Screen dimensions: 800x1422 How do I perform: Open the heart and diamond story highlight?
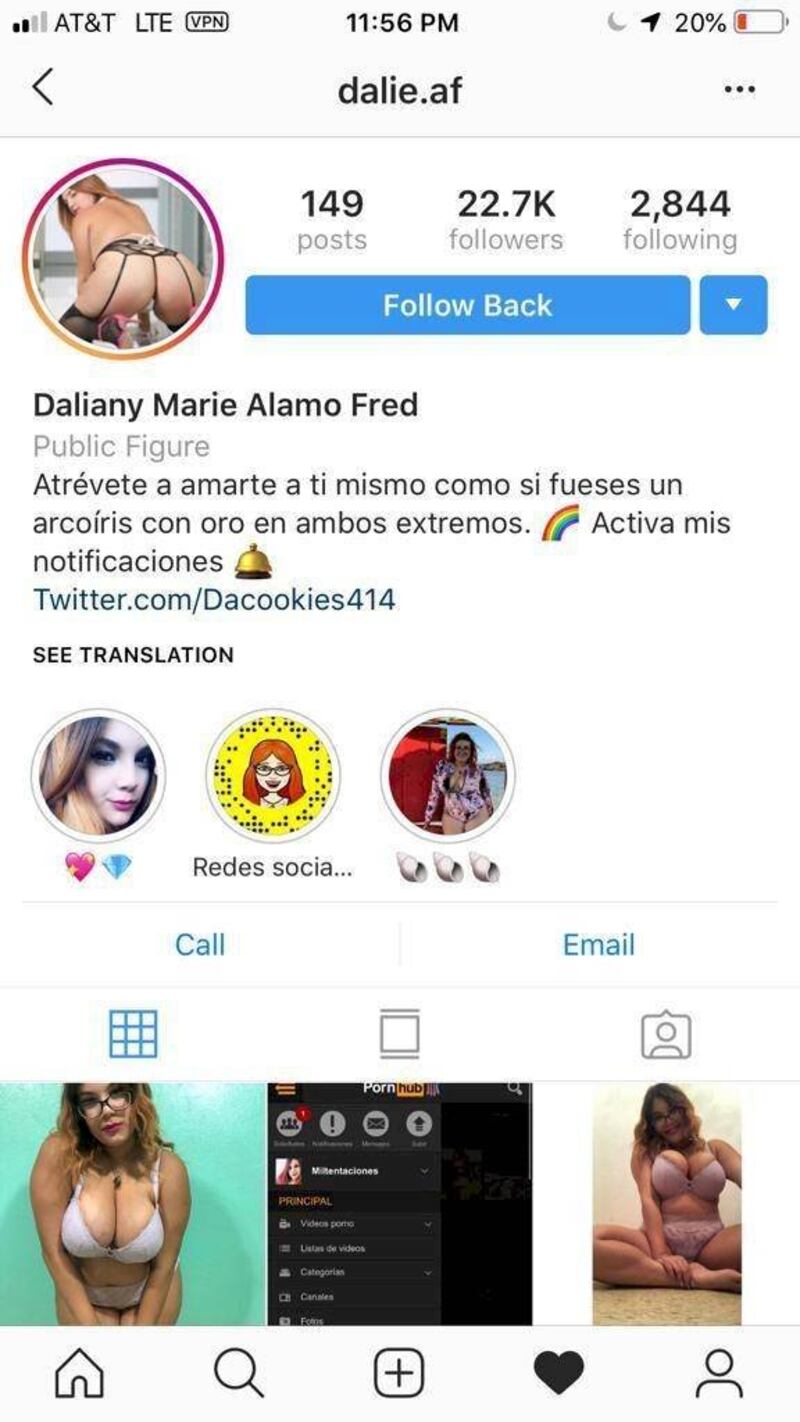click(x=98, y=777)
